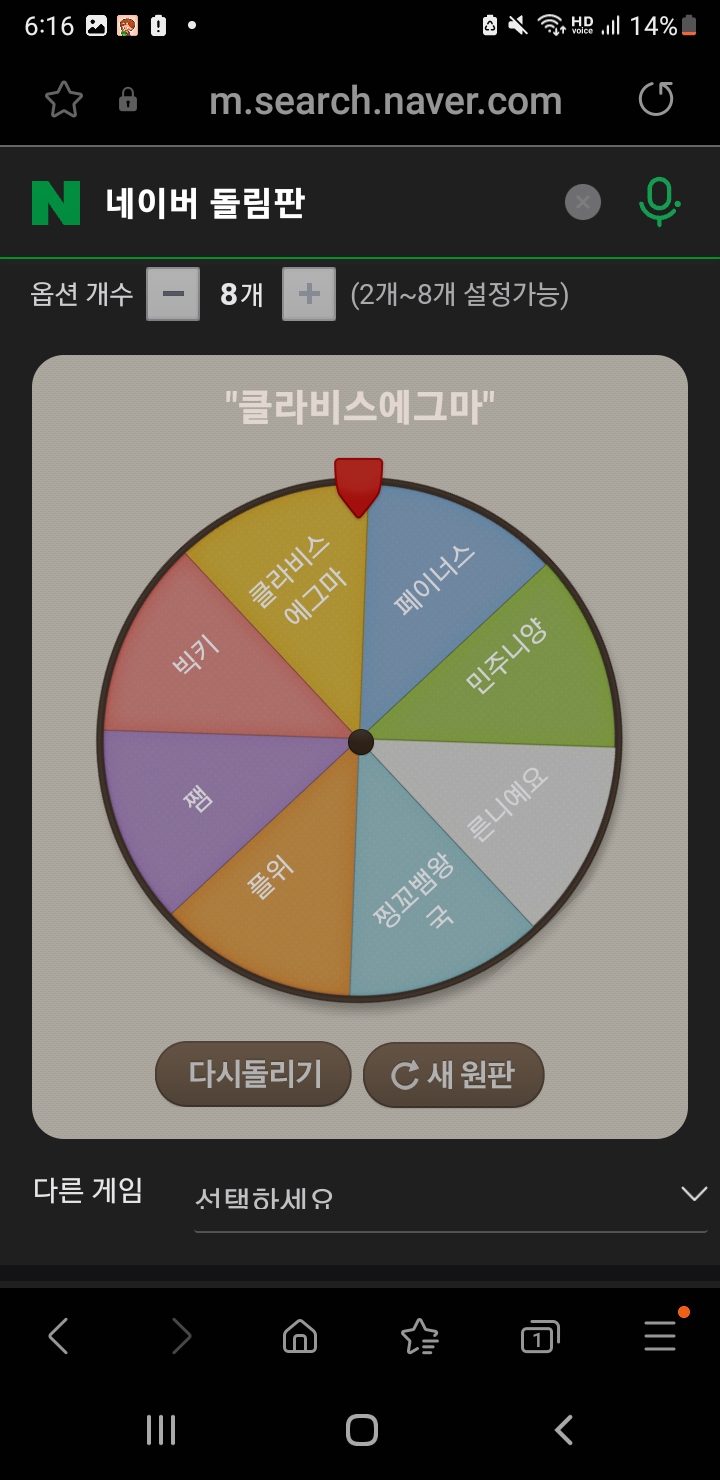
Task: Increase the option count with plus
Action: pos(309,294)
